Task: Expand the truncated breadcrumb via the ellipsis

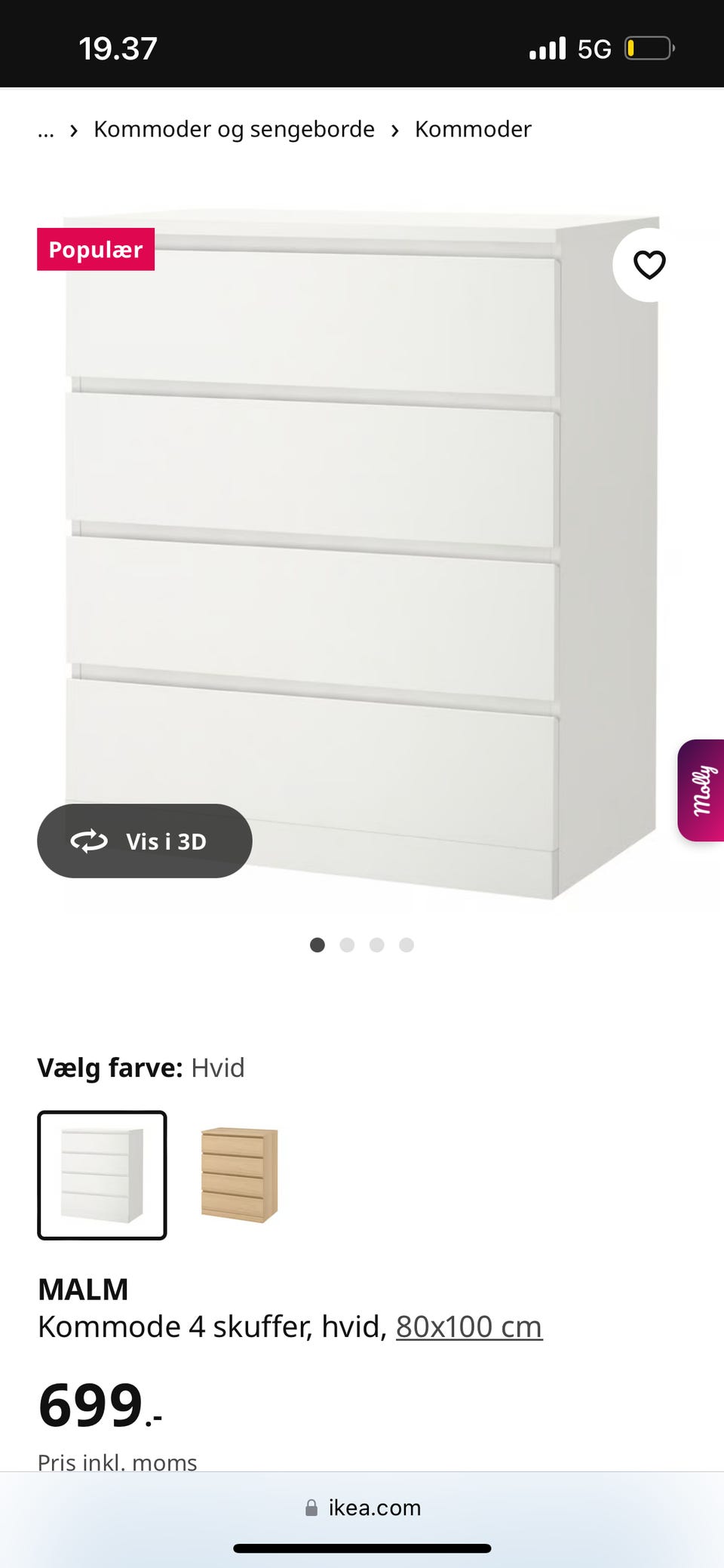Action: [x=45, y=130]
